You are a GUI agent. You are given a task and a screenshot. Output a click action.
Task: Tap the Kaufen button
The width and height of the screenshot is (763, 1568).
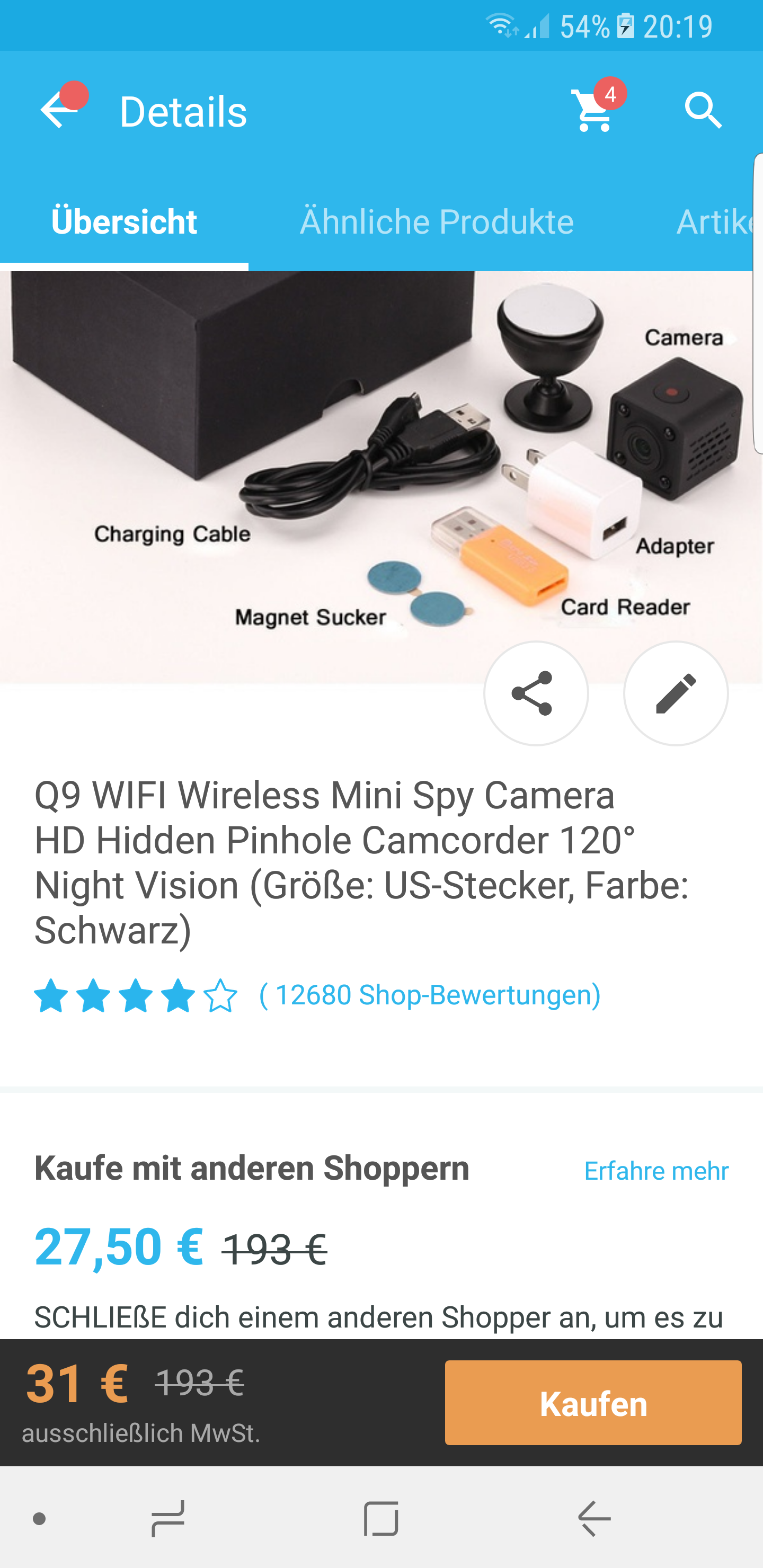[593, 1402]
